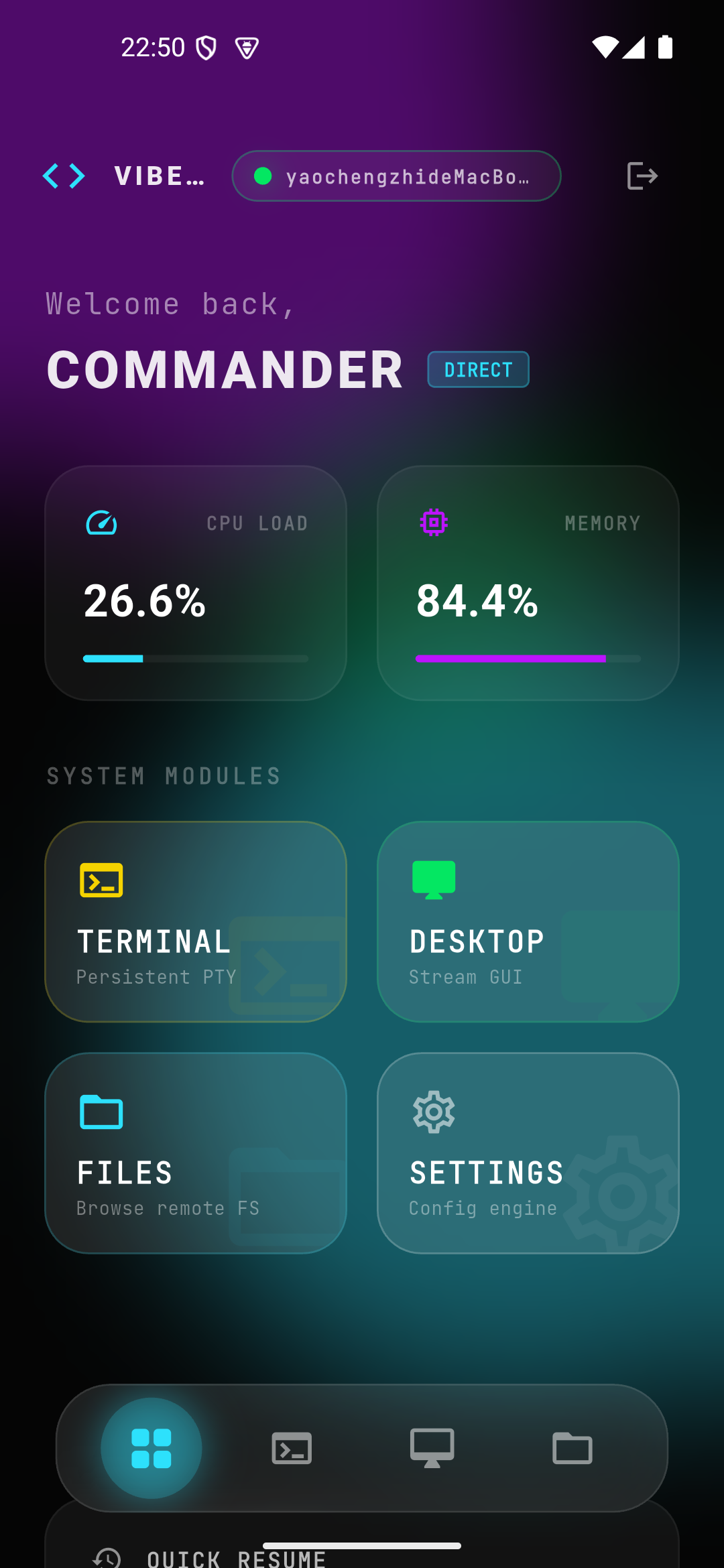The height and width of the screenshot is (1568, 724).
Task: Click the logout icon in top right
Action: pos(642,176)
